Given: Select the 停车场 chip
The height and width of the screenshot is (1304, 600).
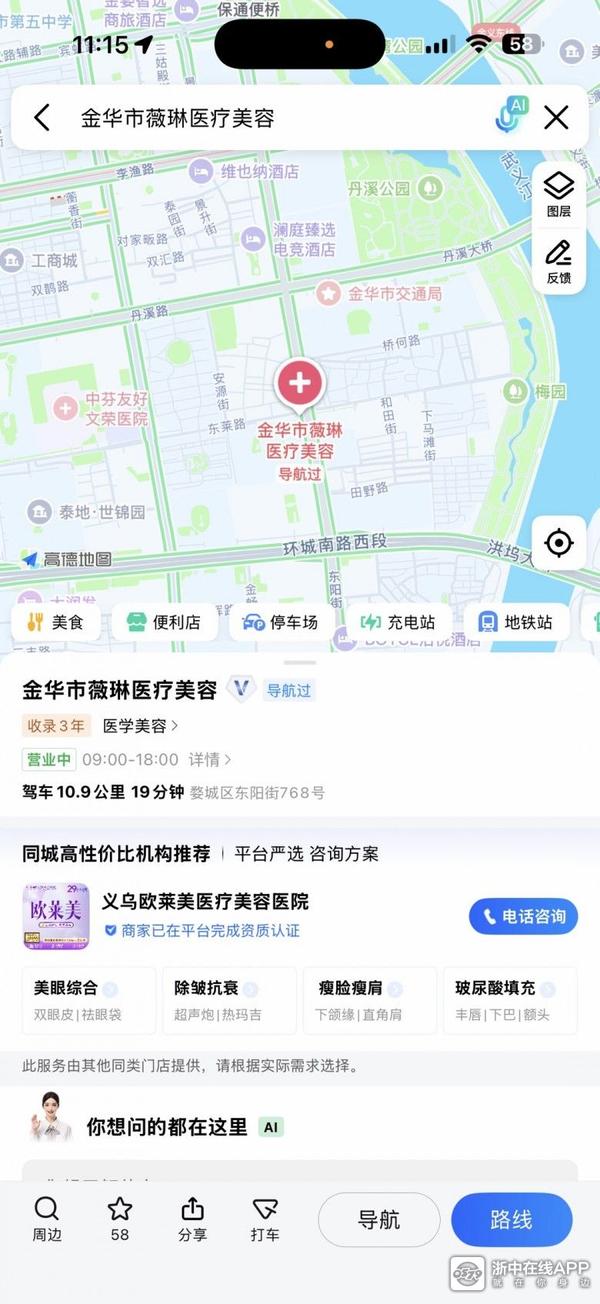Looking at the screenshot, I should (x=281, y=622).
